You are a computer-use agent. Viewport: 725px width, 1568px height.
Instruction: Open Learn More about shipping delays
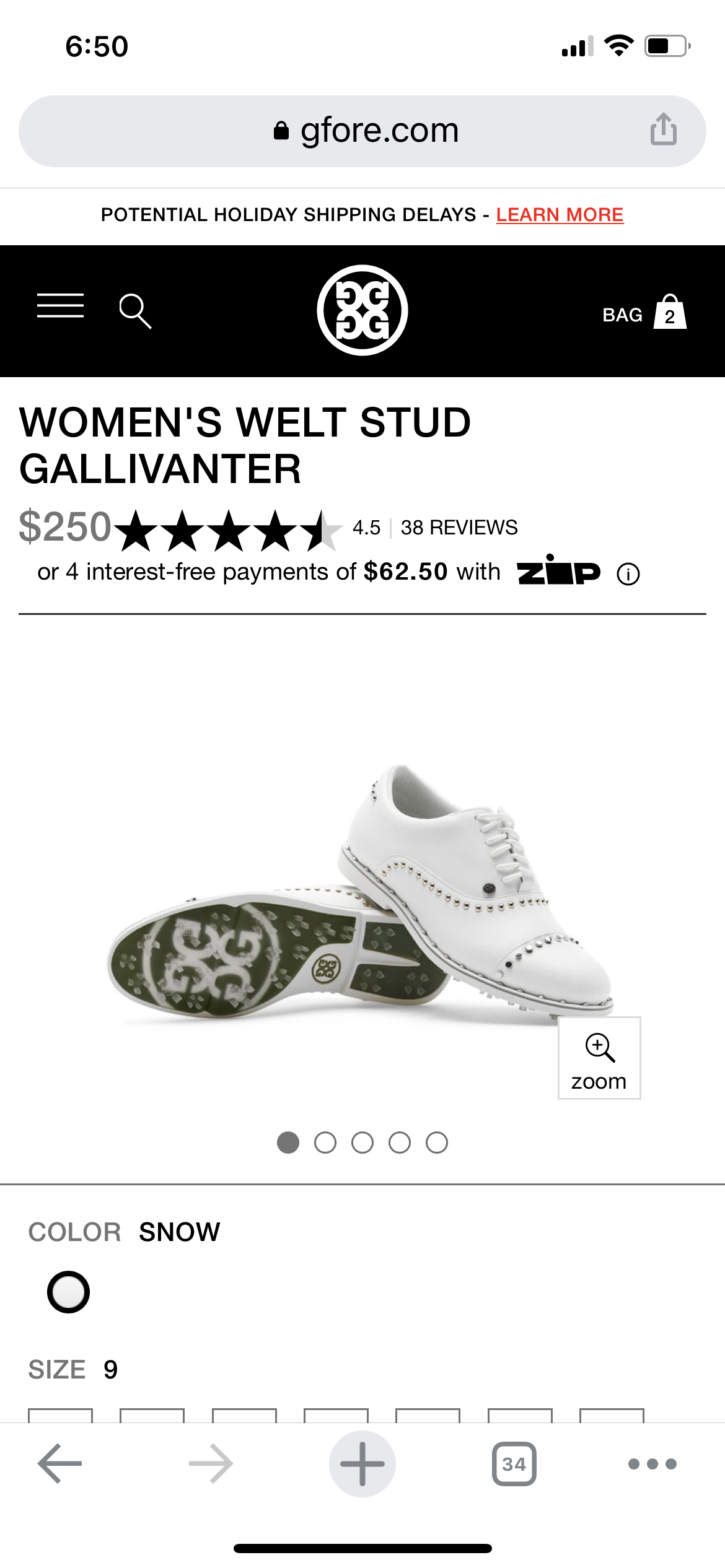point(560,215)
